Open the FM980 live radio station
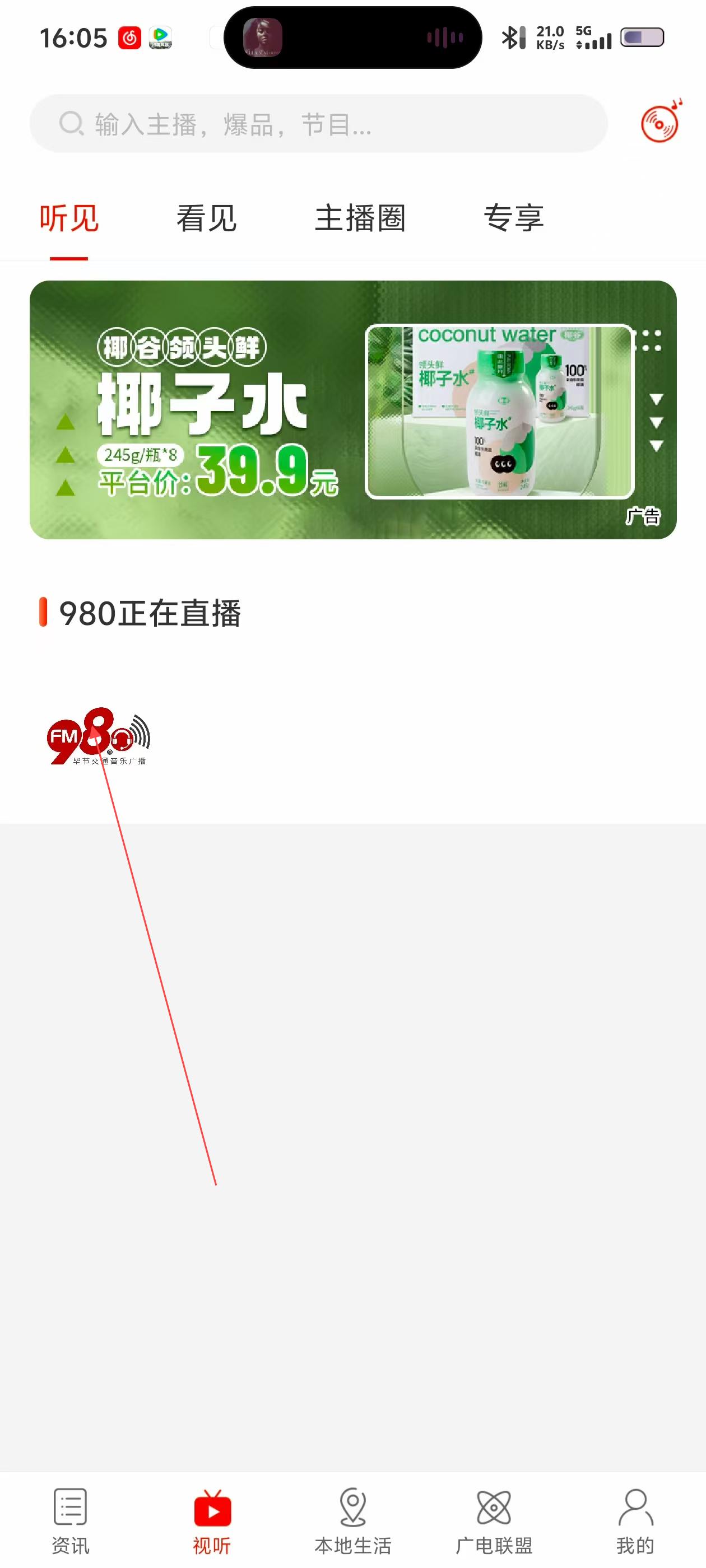 coord(99,736)
